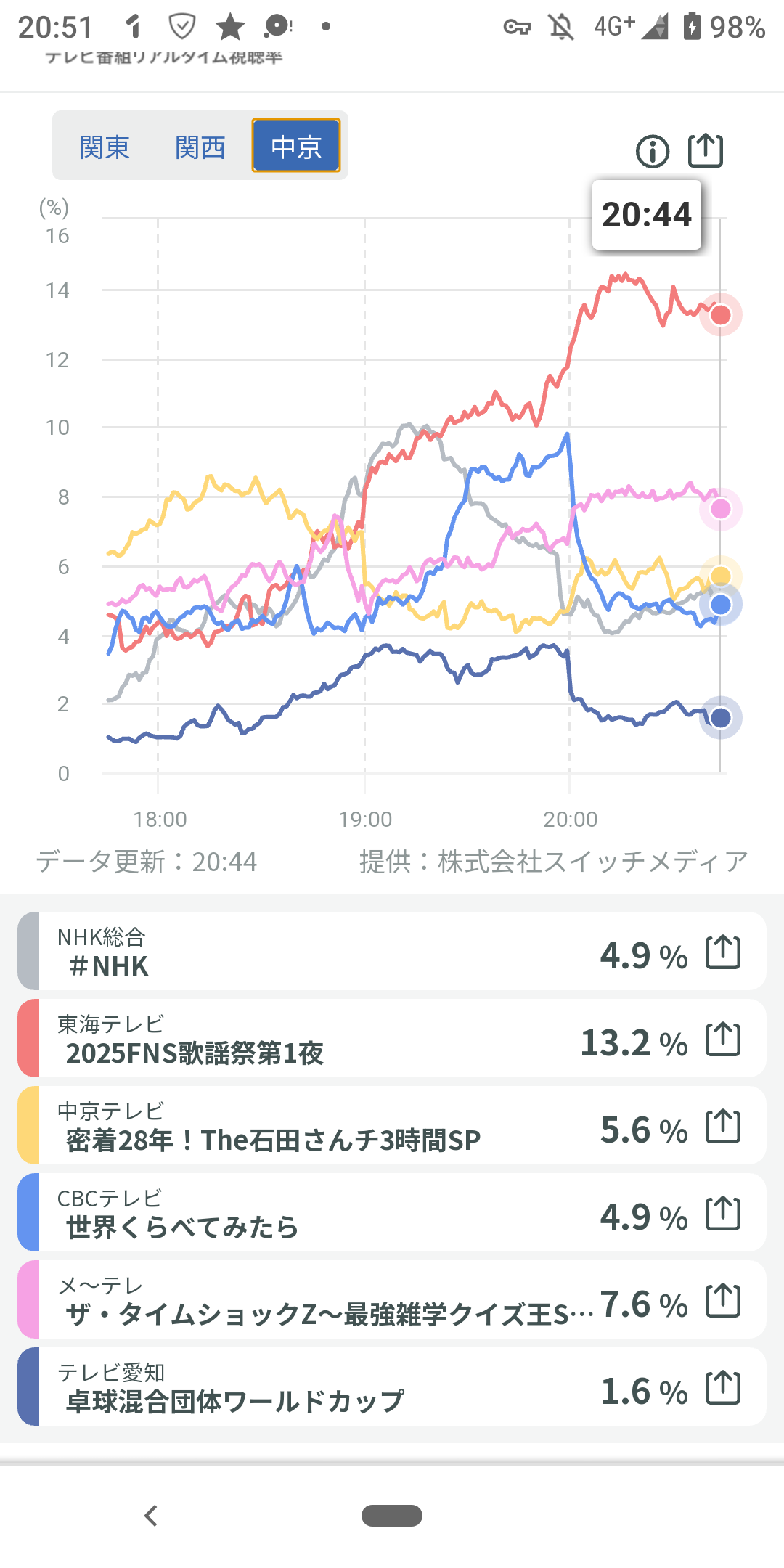The height and width of the screenshot is (1568, 784).
Task: Switch to the 関西 region tab
Action: pyautogui.click(x=200, y=147)
